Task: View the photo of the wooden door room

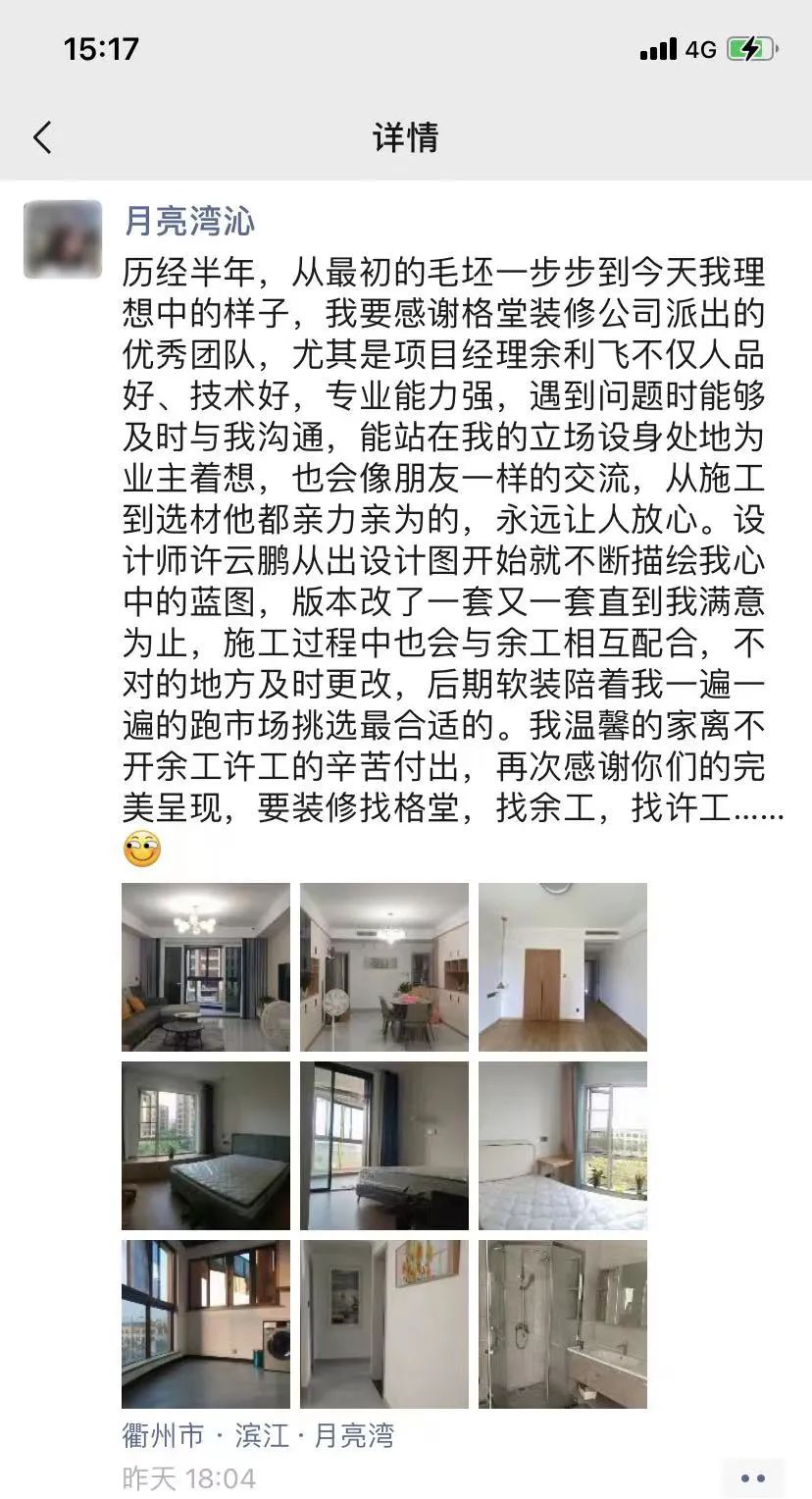Action: (x=563, y=967)
